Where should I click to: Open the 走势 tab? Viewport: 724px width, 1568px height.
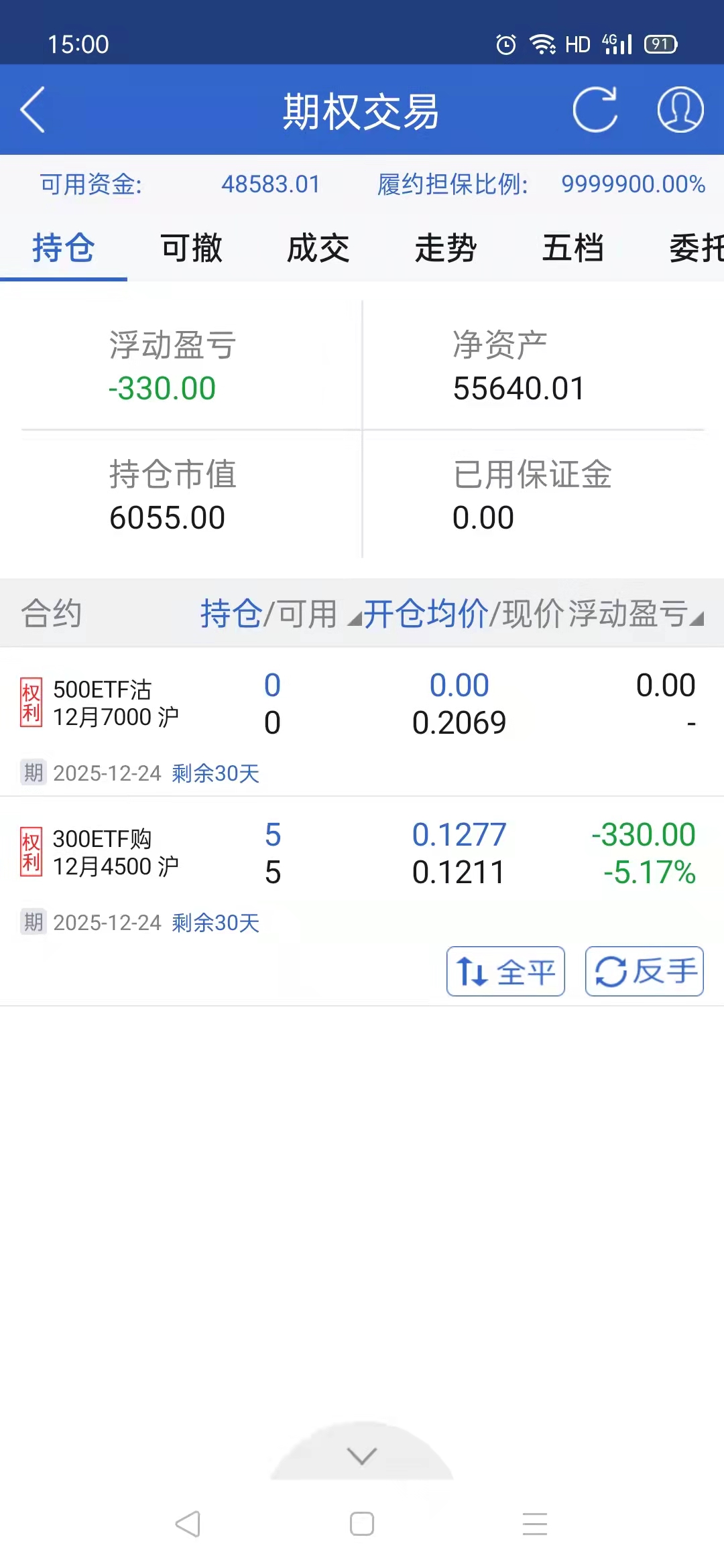click(446, 249)
